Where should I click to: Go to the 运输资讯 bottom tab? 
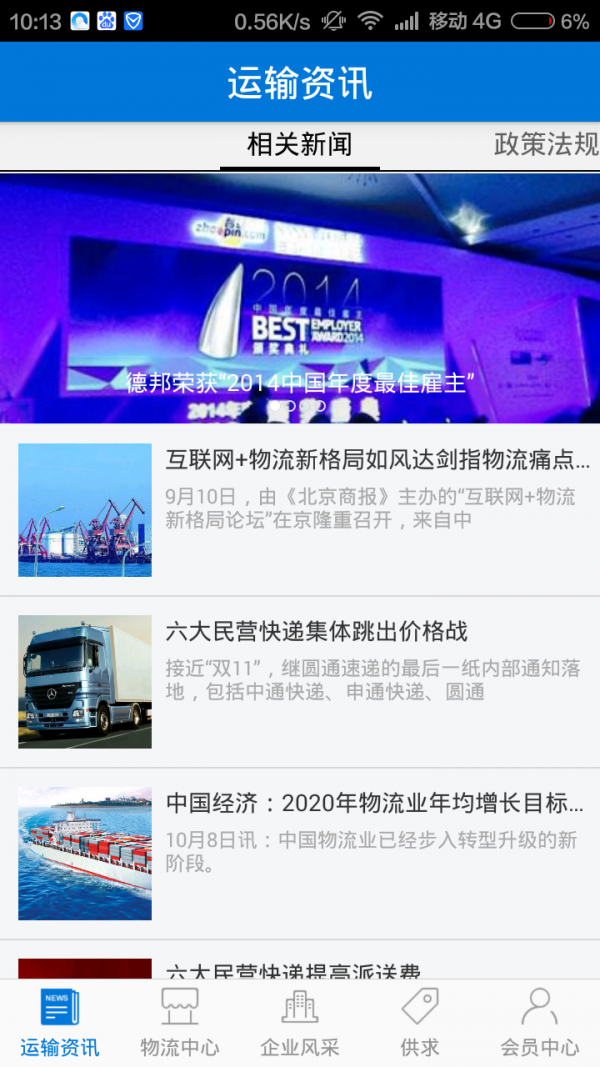click(60, 1022)
